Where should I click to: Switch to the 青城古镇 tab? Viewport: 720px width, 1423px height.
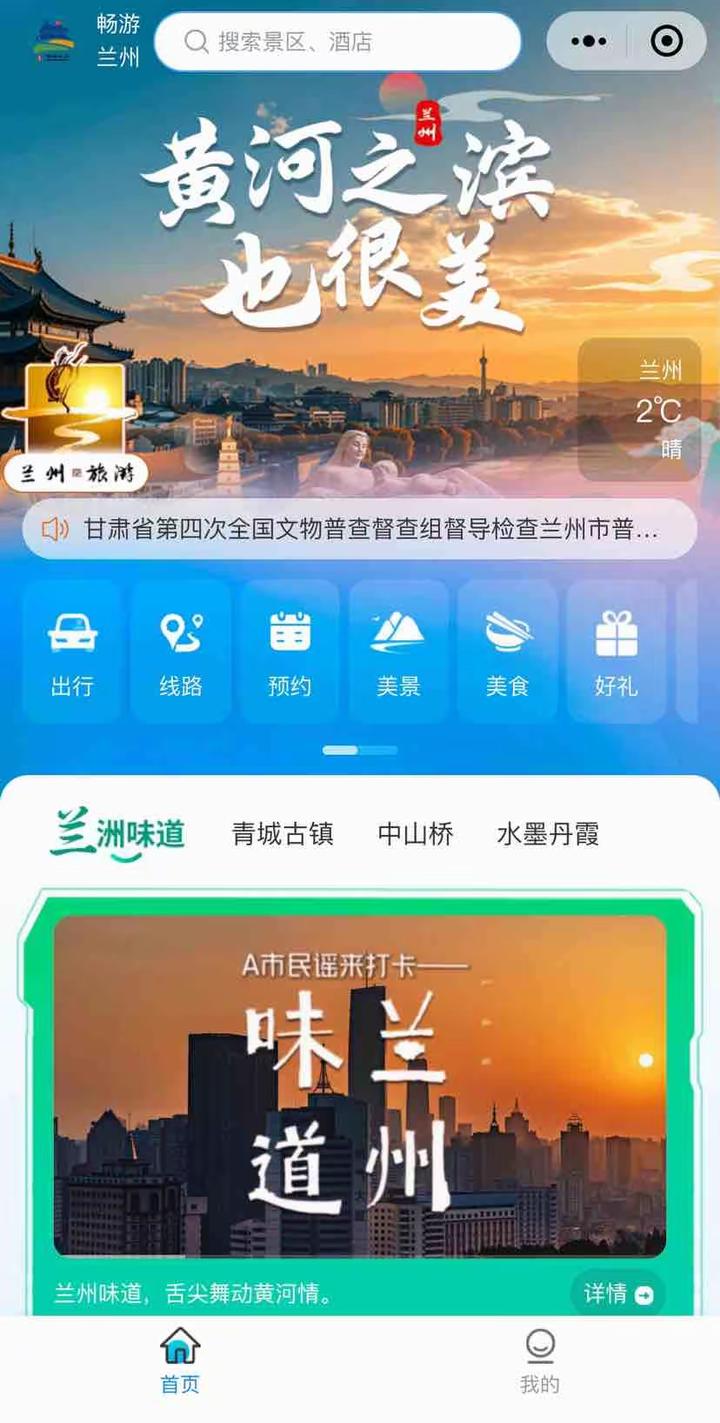pos(282,834)
